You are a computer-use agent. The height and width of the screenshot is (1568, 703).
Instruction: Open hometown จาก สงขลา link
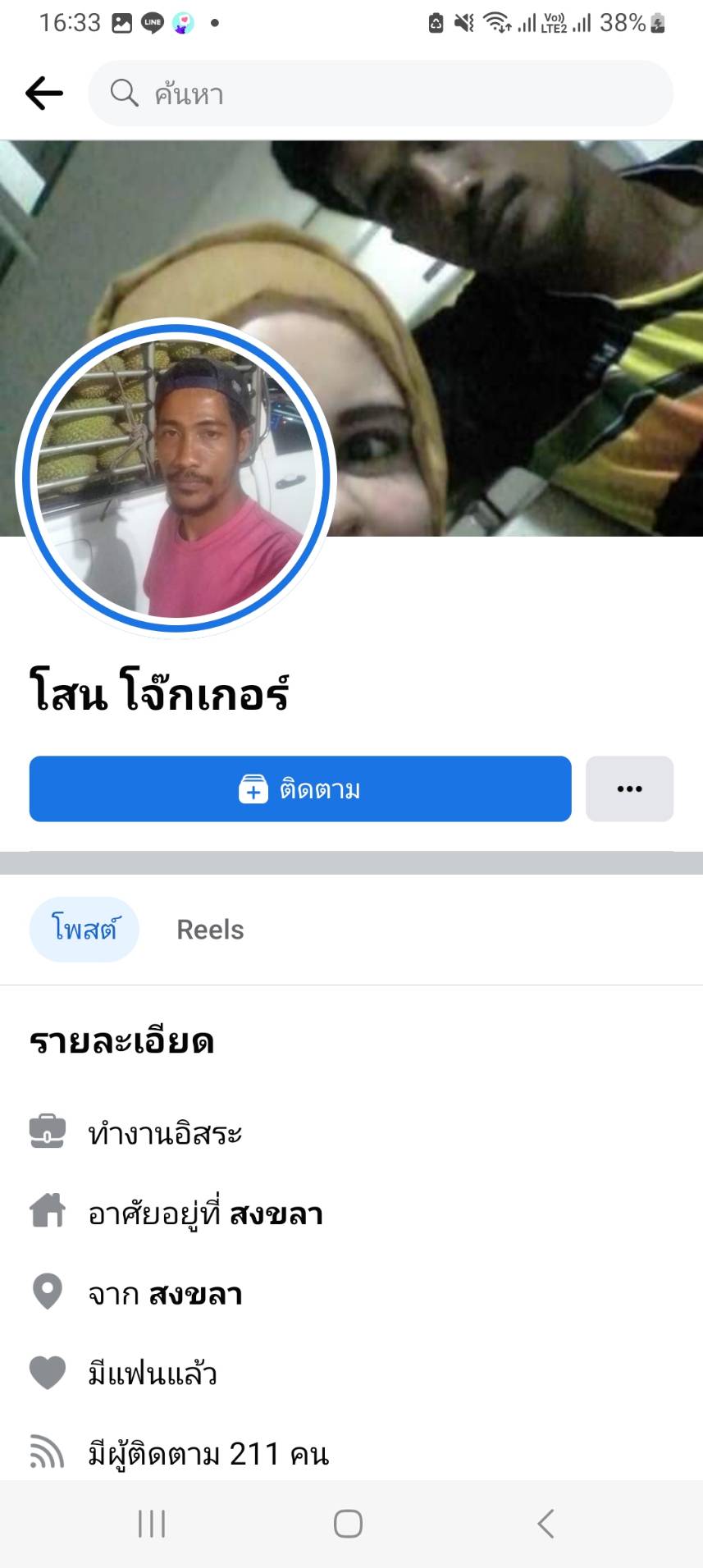click(x=195, y=1294)
